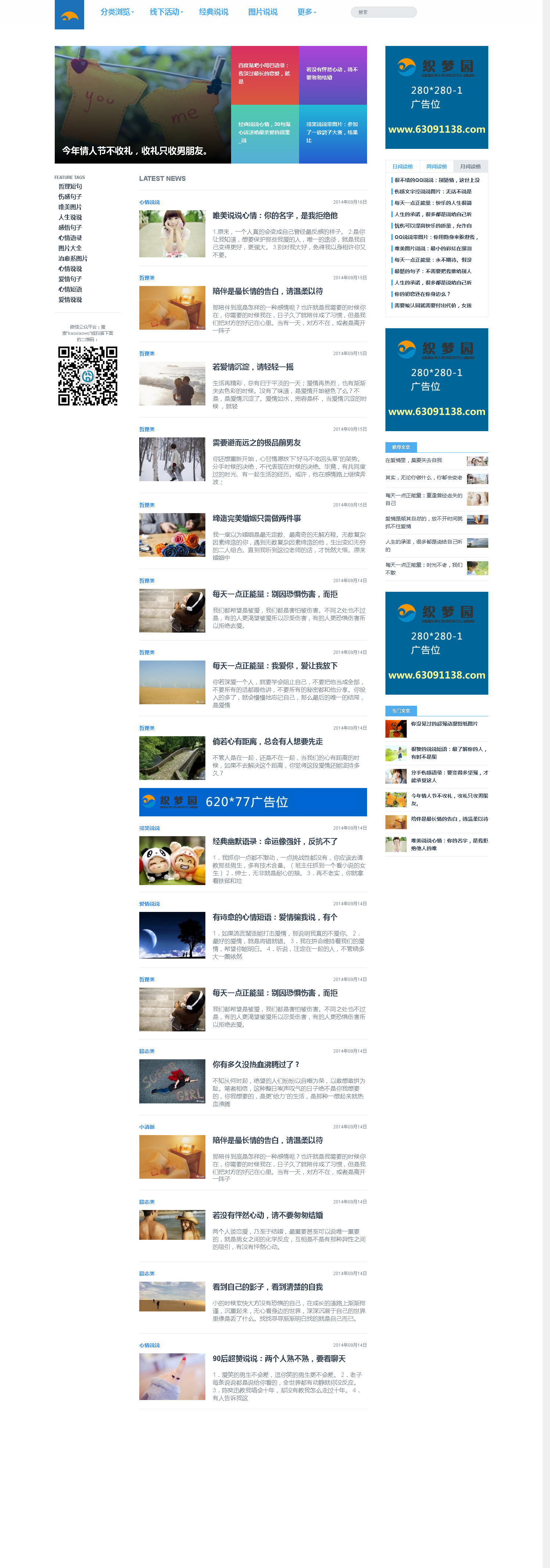Open hot article 你没见过的超强动漫剪纸图片
550x1568 pixels.
click(x=443, y=724)
